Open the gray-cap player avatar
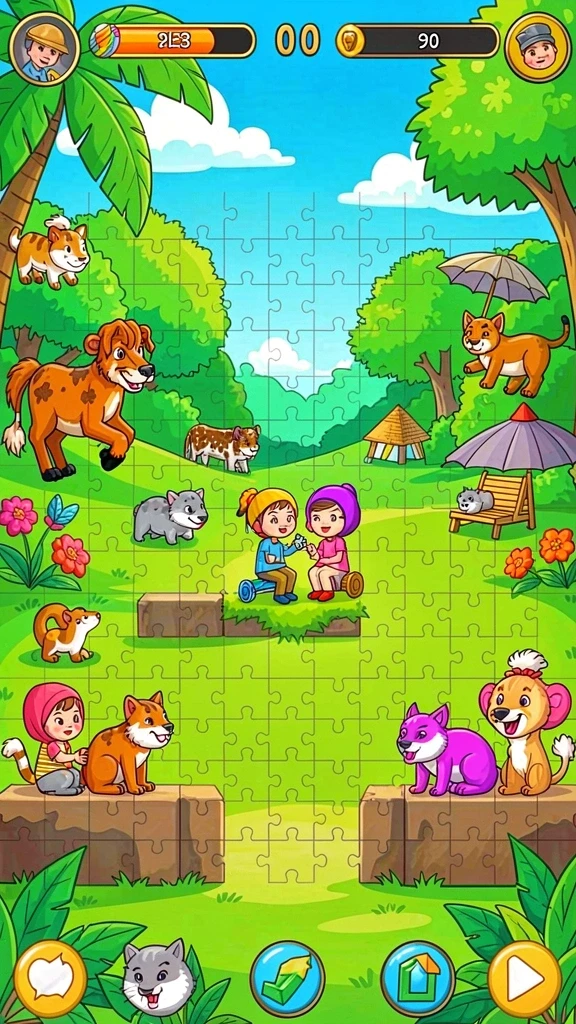The width and height of the screenshot is (576, 1024). pos(538,47)
